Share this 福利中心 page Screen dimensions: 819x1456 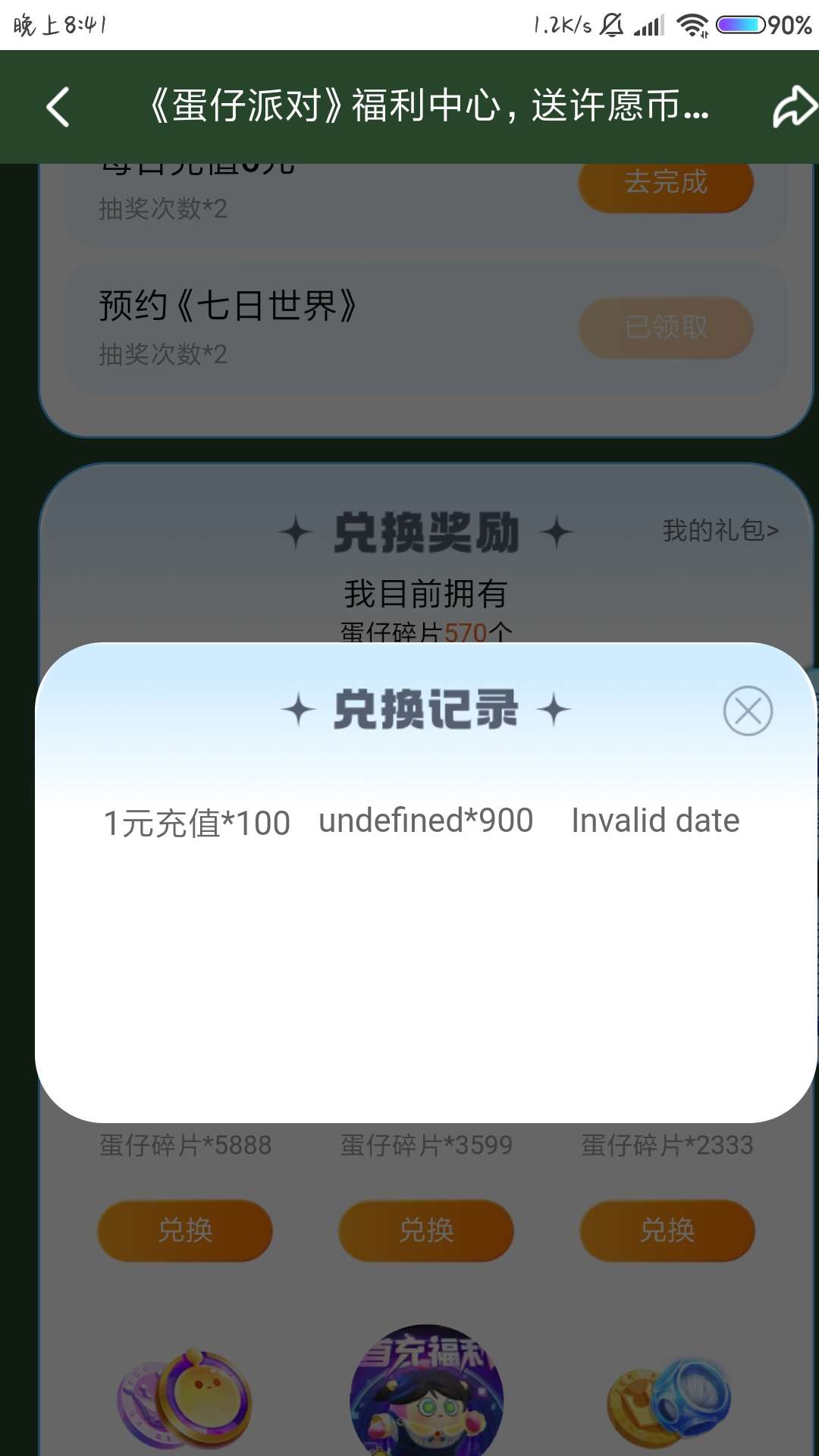pos(793,107)
